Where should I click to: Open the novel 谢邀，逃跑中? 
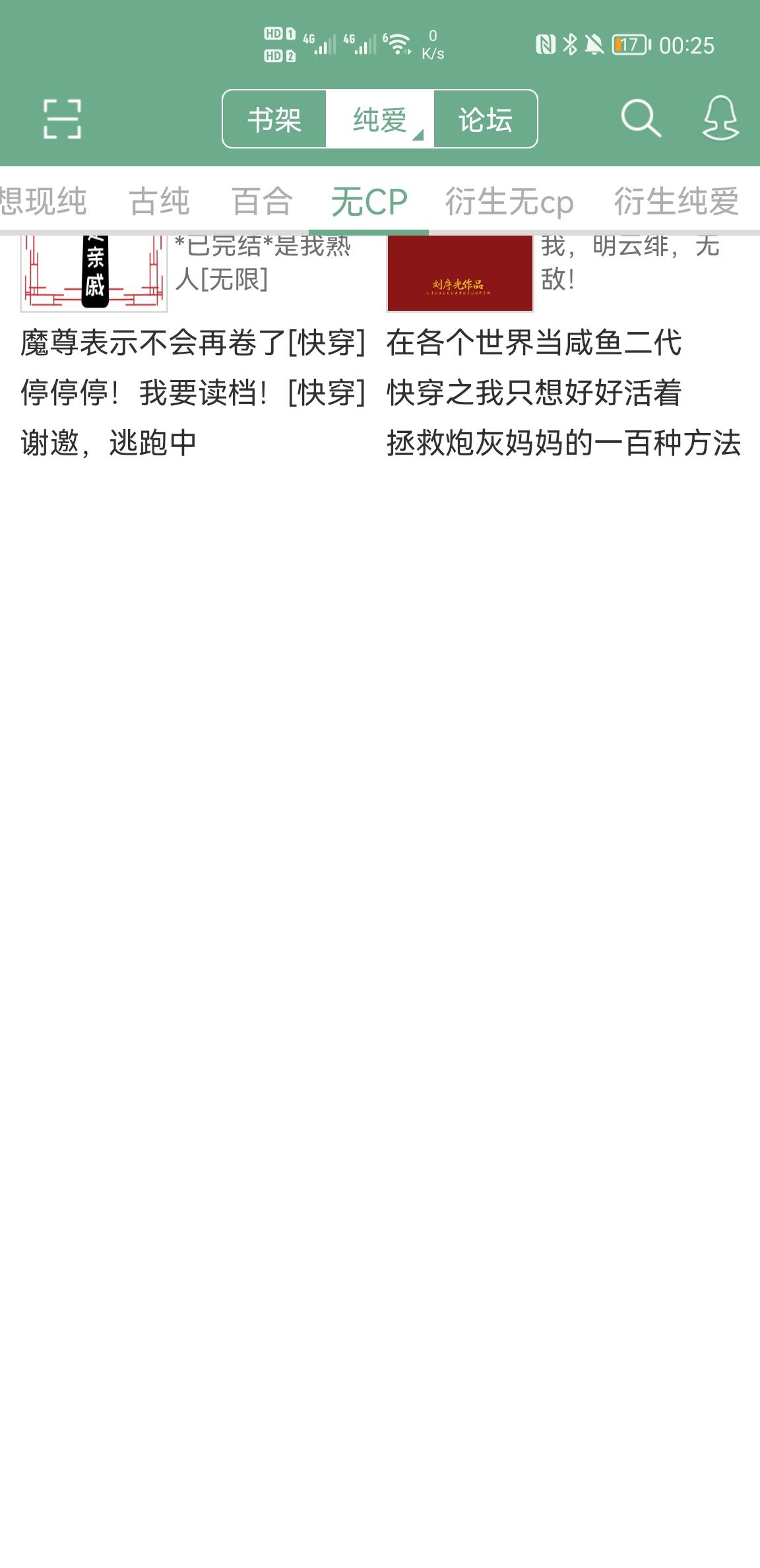click(109, 442)
